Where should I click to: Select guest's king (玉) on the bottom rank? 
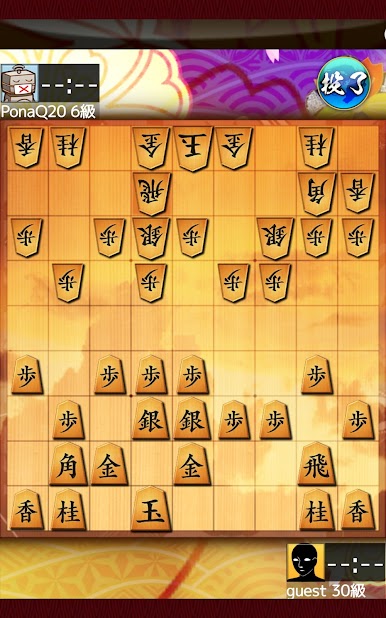(x=151, y=509)
